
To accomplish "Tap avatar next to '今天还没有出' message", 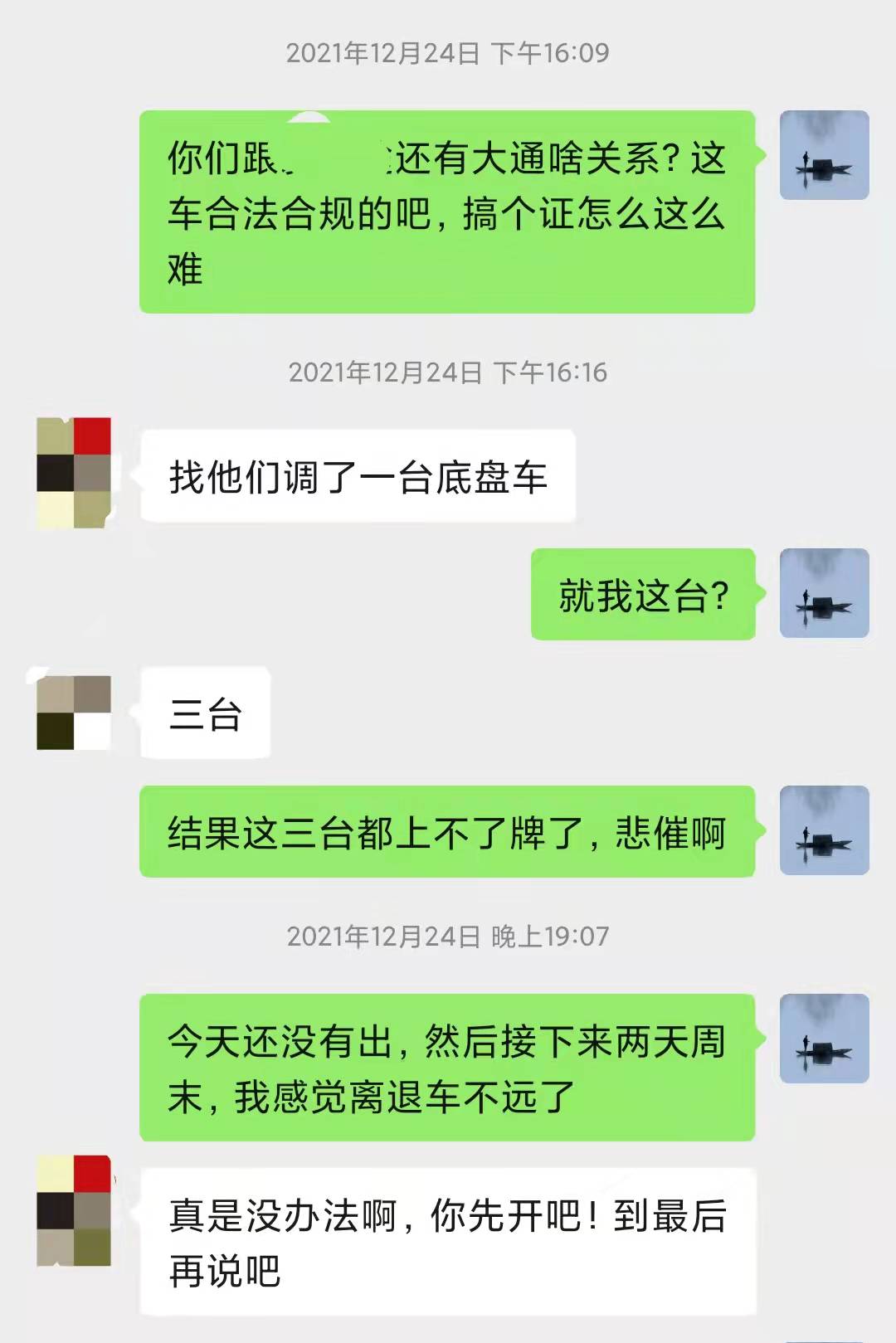I will coord(824,1039).
